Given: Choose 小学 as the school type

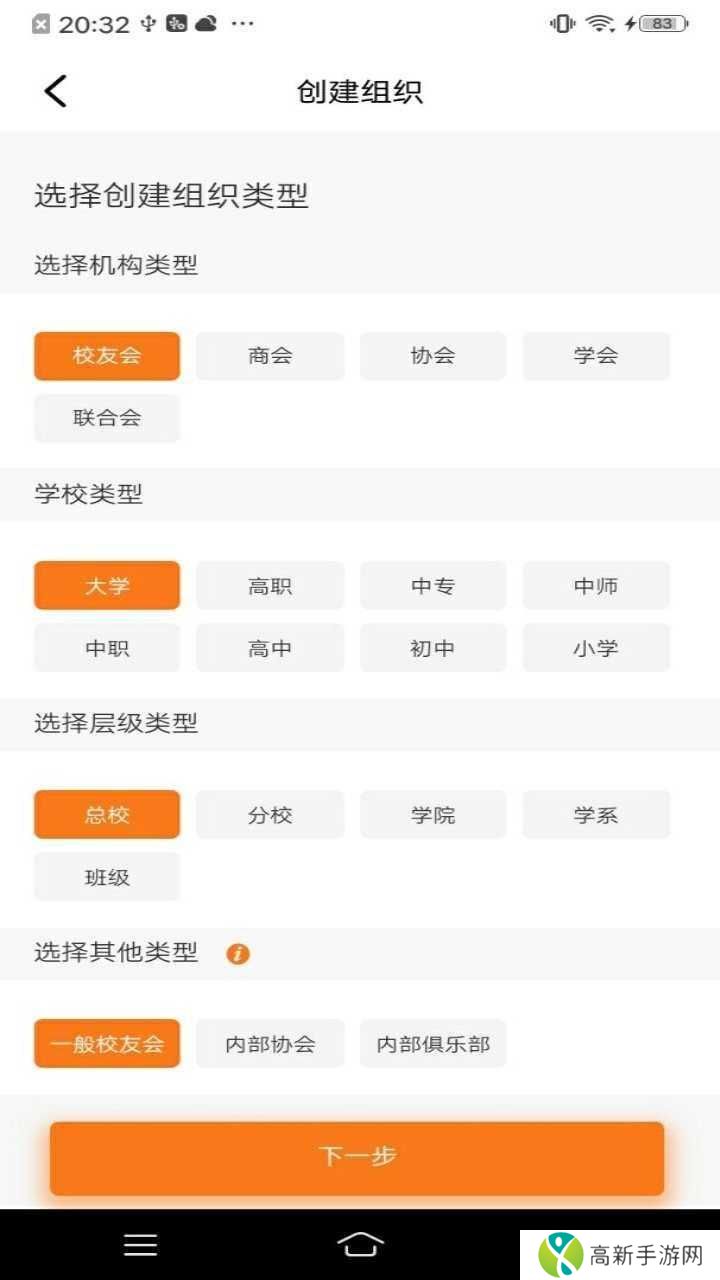Looking at the screenshot, I should point(596,647).
